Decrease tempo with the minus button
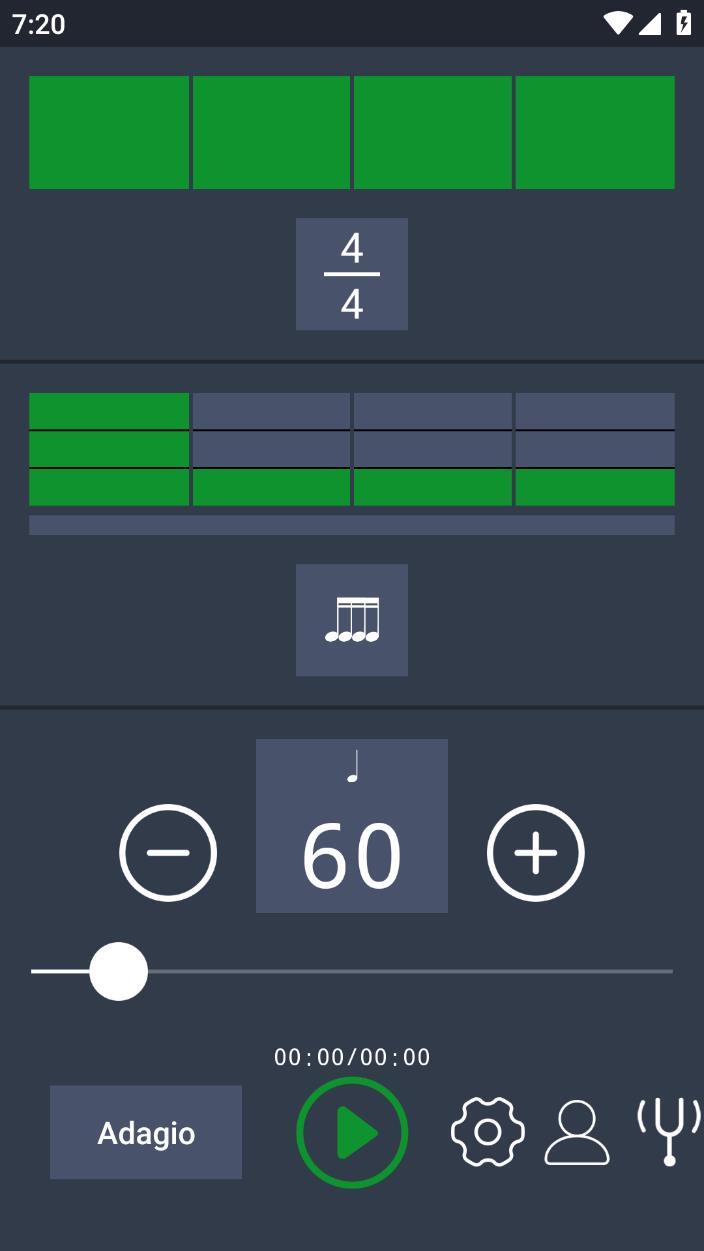Viewport: 704px width, 1251px height. point(168,853)
